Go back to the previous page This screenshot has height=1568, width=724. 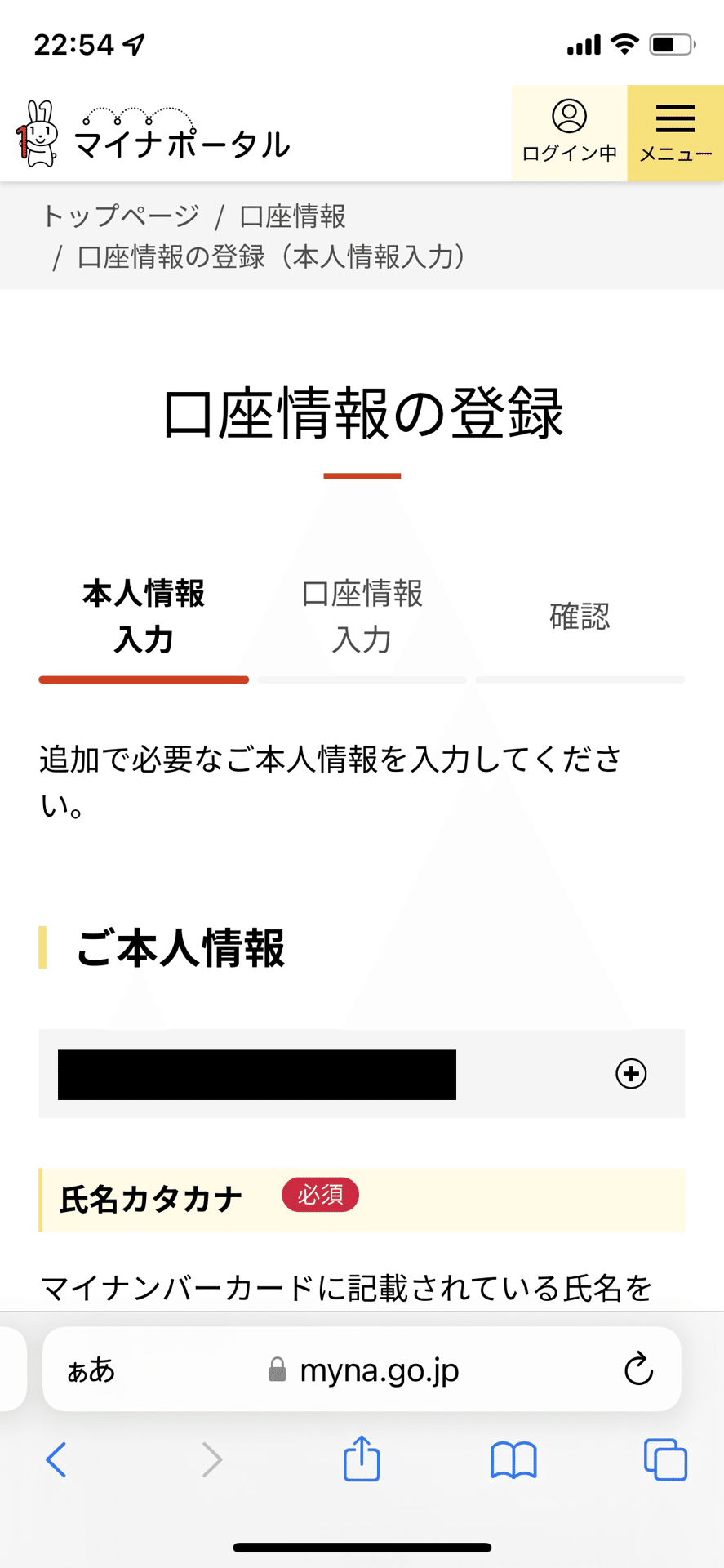[56, 1459]
